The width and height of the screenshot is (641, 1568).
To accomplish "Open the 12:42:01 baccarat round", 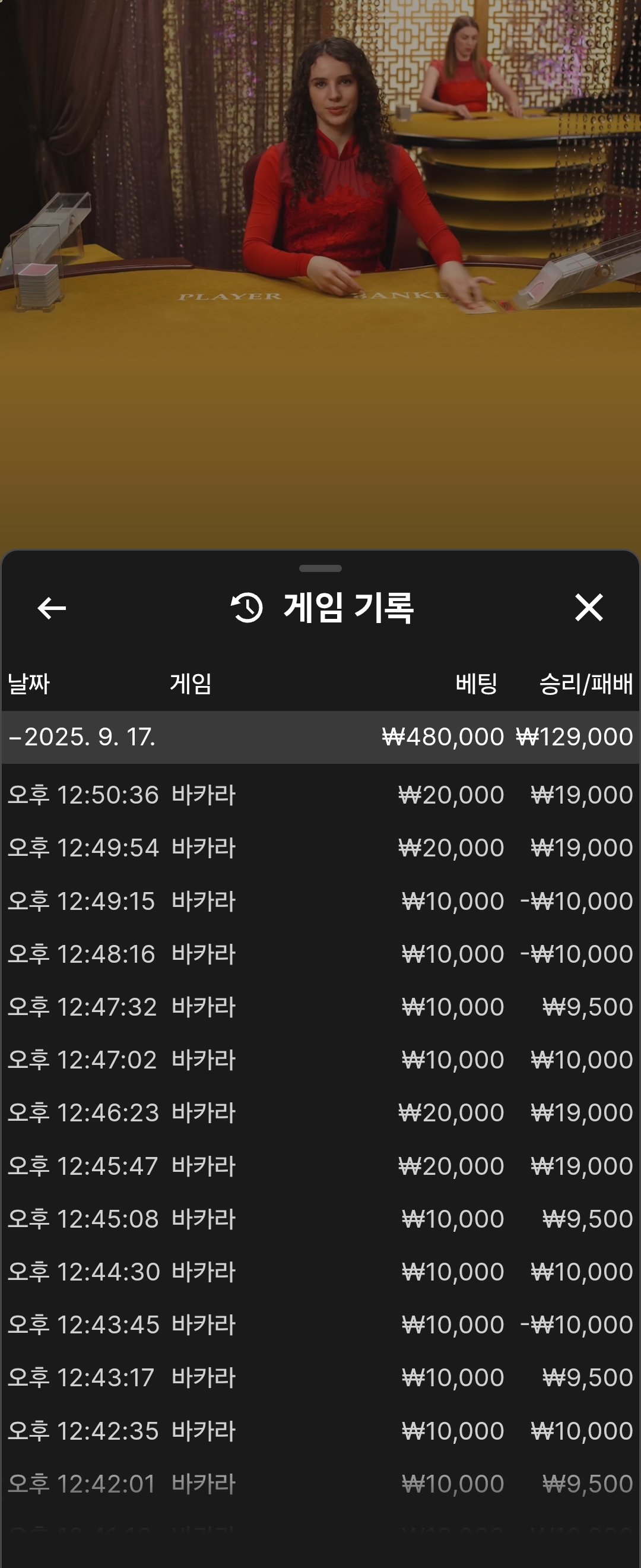I will pyautogui.click(x=320, y=1484).
